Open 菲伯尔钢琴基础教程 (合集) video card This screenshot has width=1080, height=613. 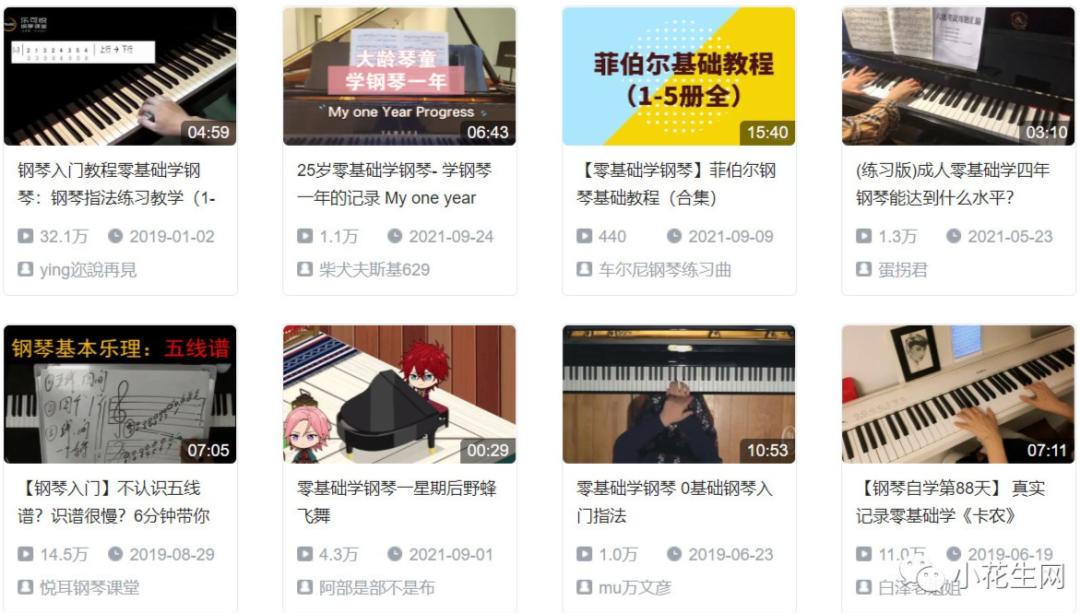coord(678,77)
